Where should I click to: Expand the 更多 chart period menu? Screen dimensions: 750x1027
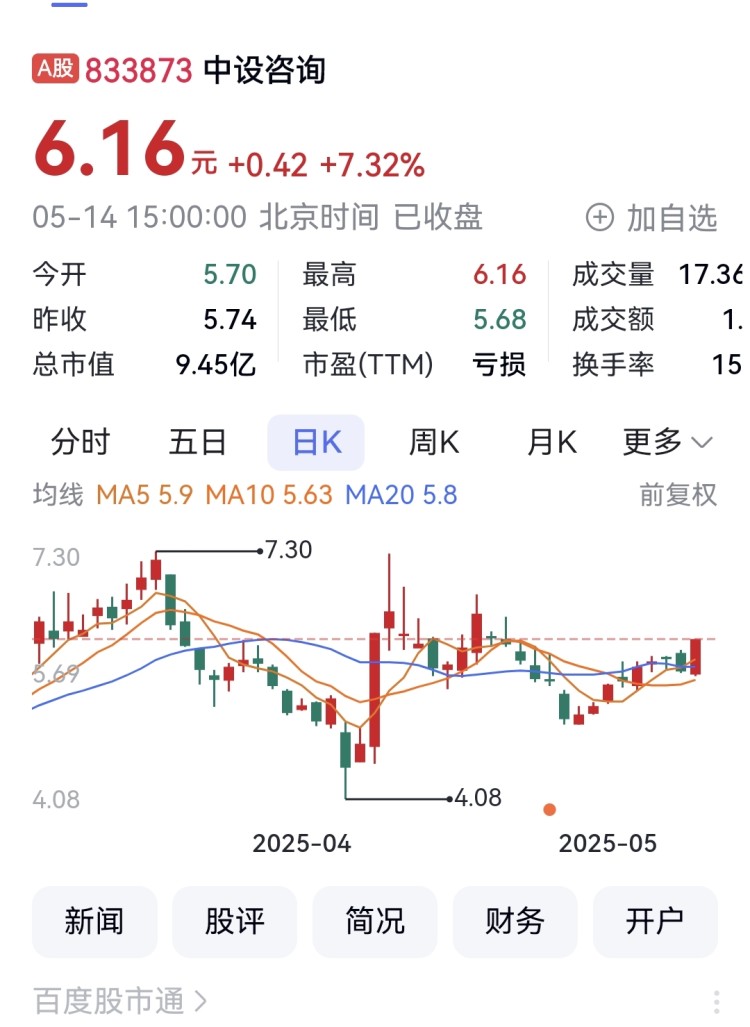coord(651,441)
